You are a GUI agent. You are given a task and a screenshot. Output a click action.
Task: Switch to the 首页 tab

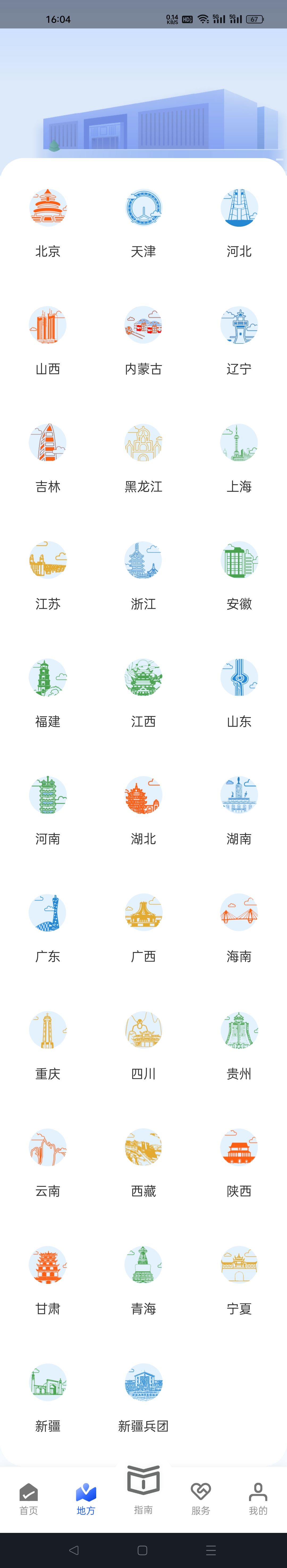click(x=29, y=1499)
